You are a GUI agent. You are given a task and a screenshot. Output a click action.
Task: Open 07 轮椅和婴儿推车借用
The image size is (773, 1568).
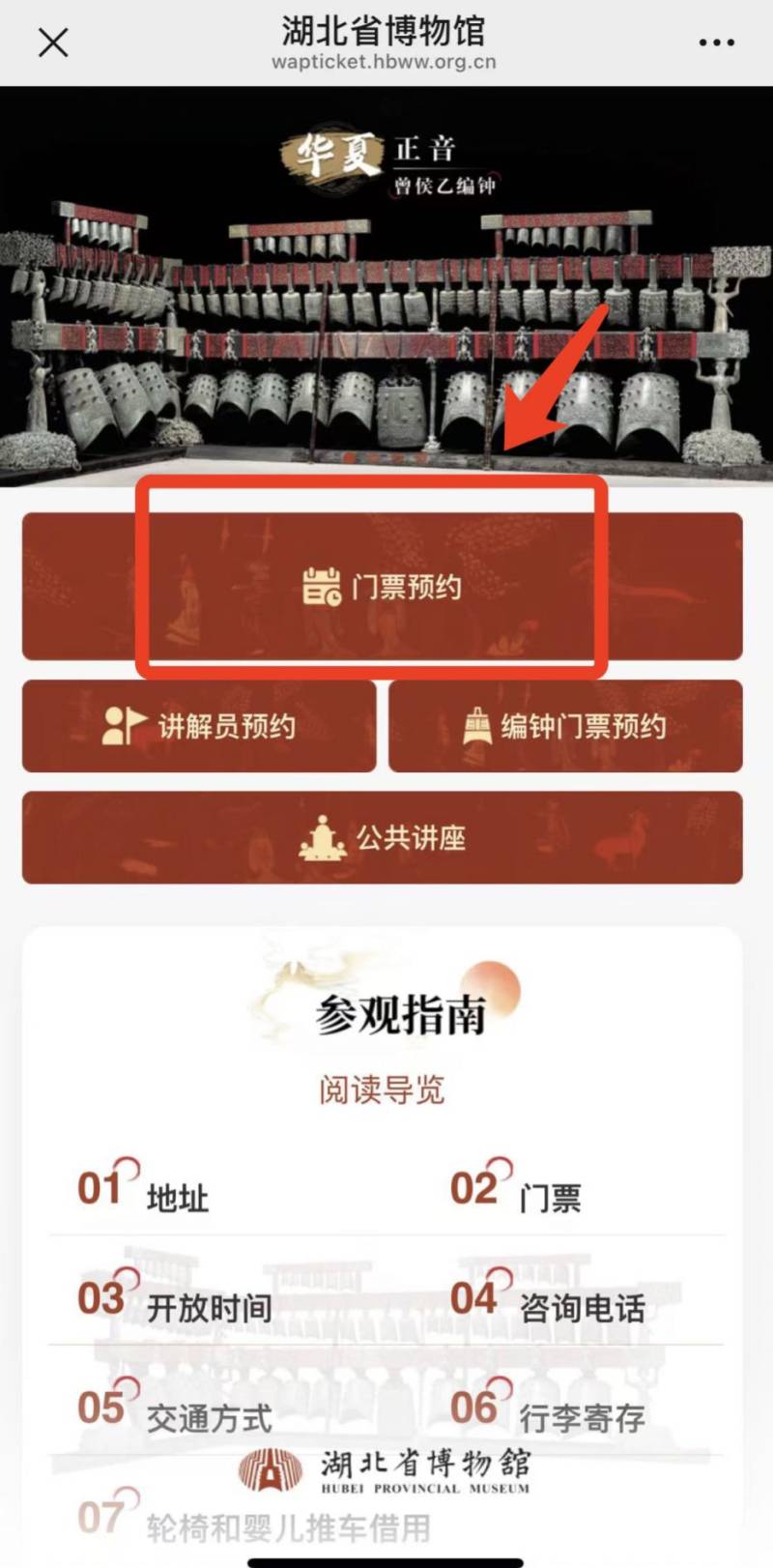[x=256, y=1525]
